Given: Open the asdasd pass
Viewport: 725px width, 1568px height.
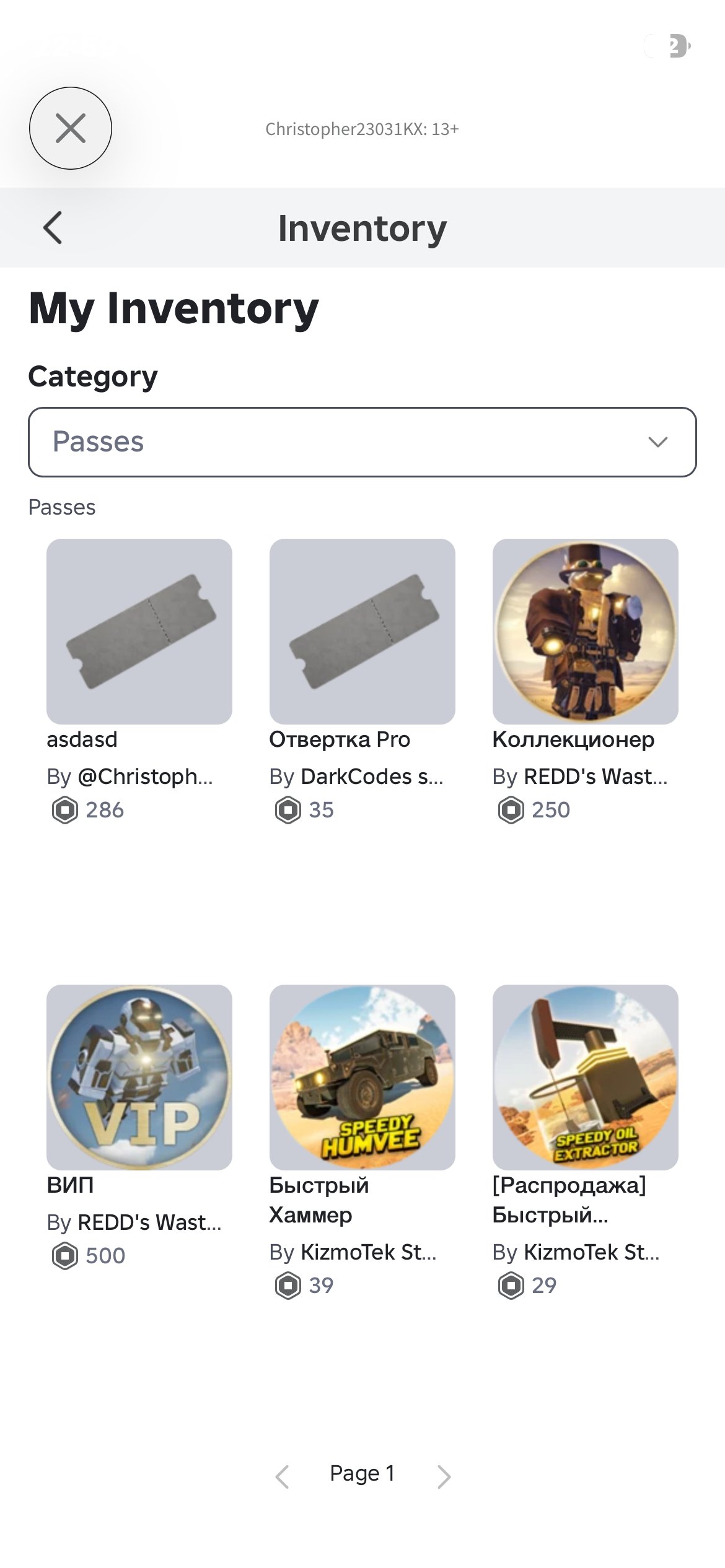Looking at the screenshot, I should point(139,632).
